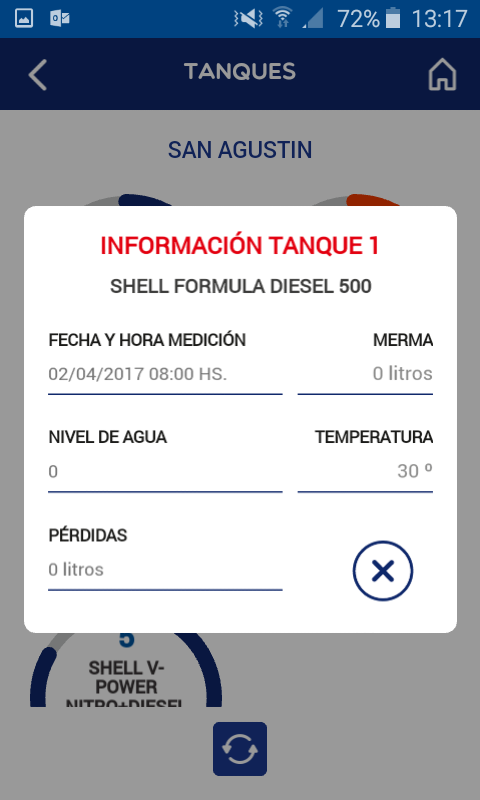
Task: Open the home icon in the header
Action: coord(442,74)
